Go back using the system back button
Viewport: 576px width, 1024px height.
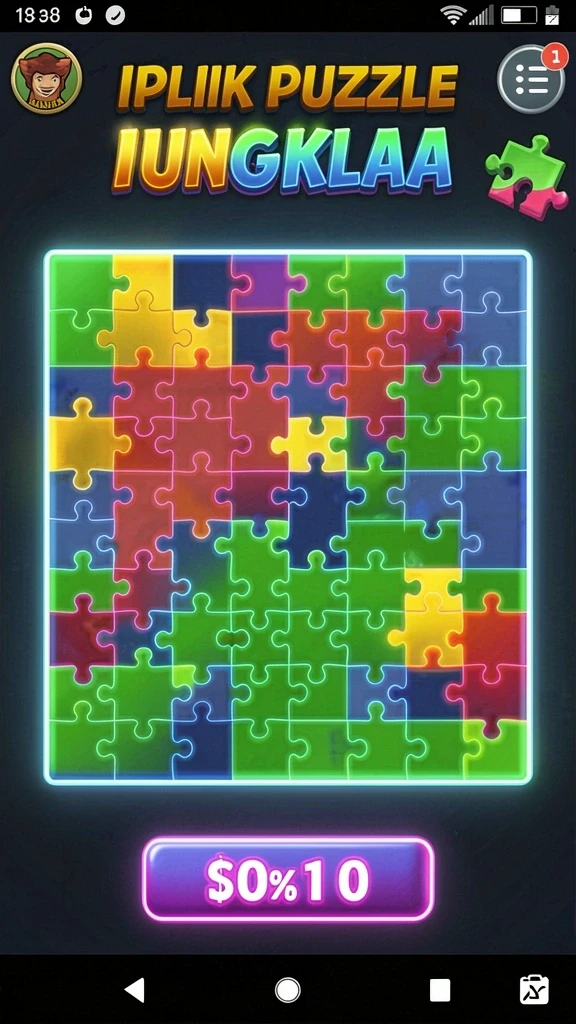pyautogui.click(x=135, y=990)
